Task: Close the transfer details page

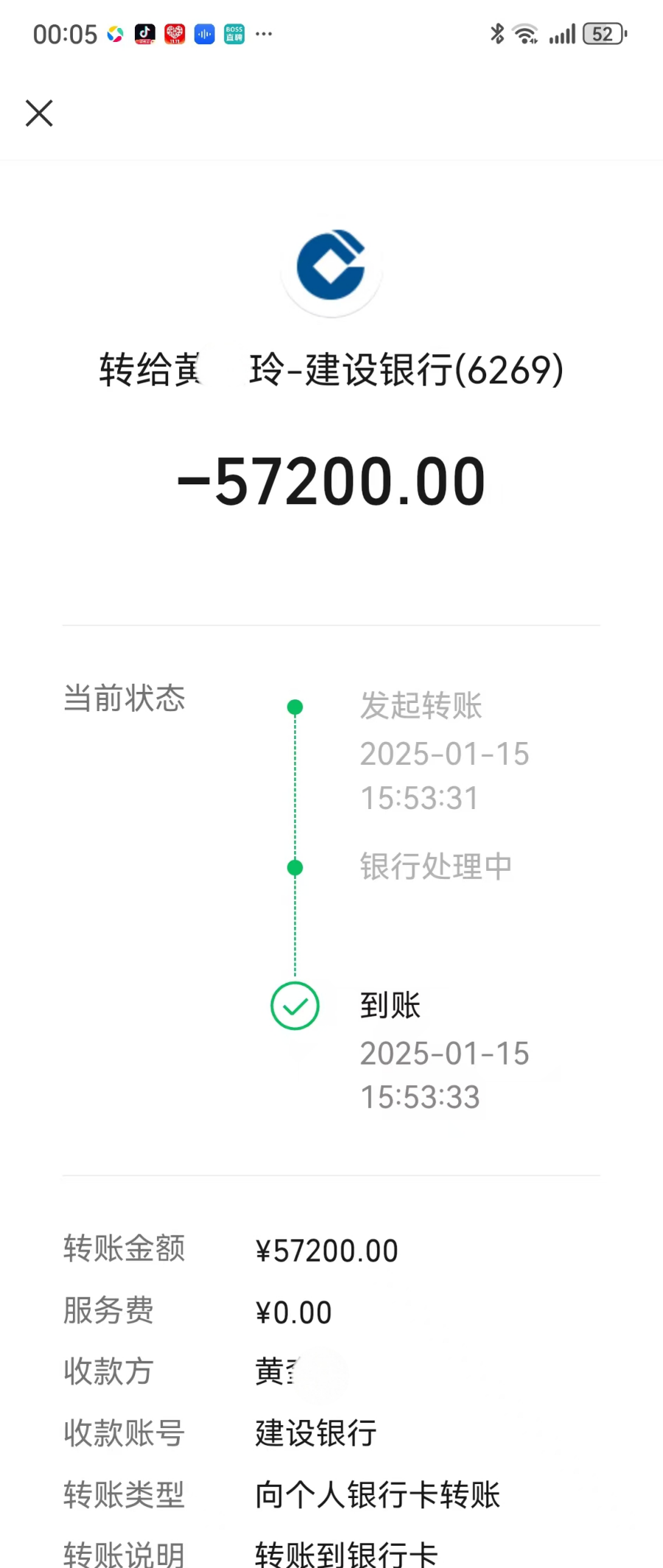Action: point(39,113)
